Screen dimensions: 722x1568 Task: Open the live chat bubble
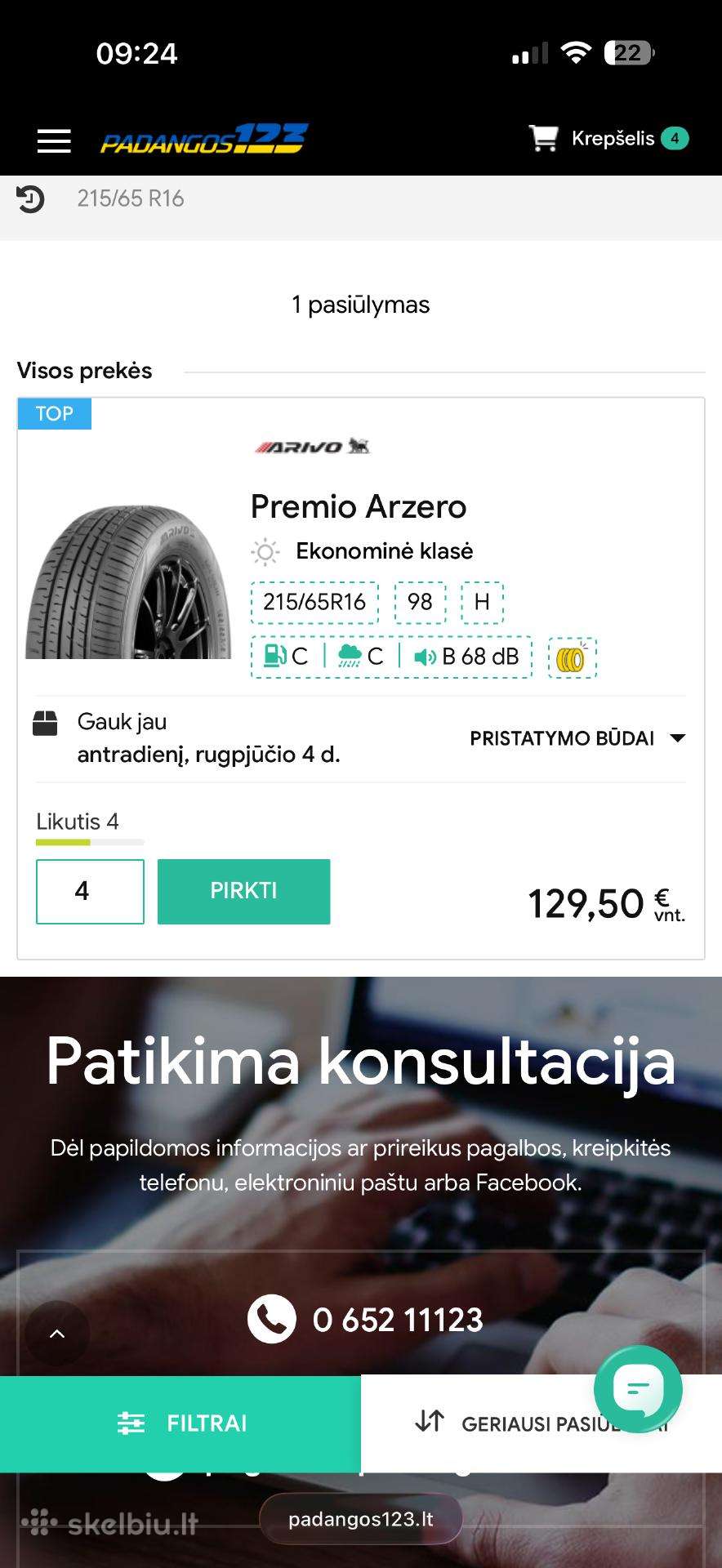638,1388
